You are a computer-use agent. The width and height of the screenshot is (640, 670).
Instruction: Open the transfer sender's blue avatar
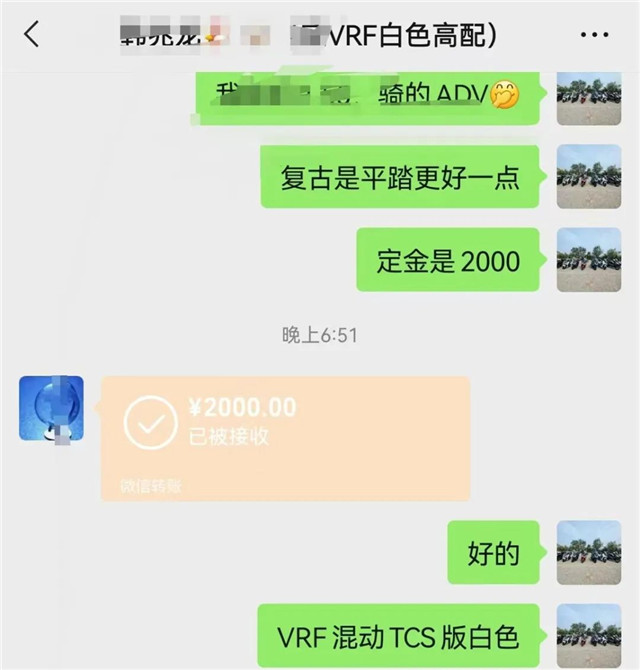coord(51,408)
